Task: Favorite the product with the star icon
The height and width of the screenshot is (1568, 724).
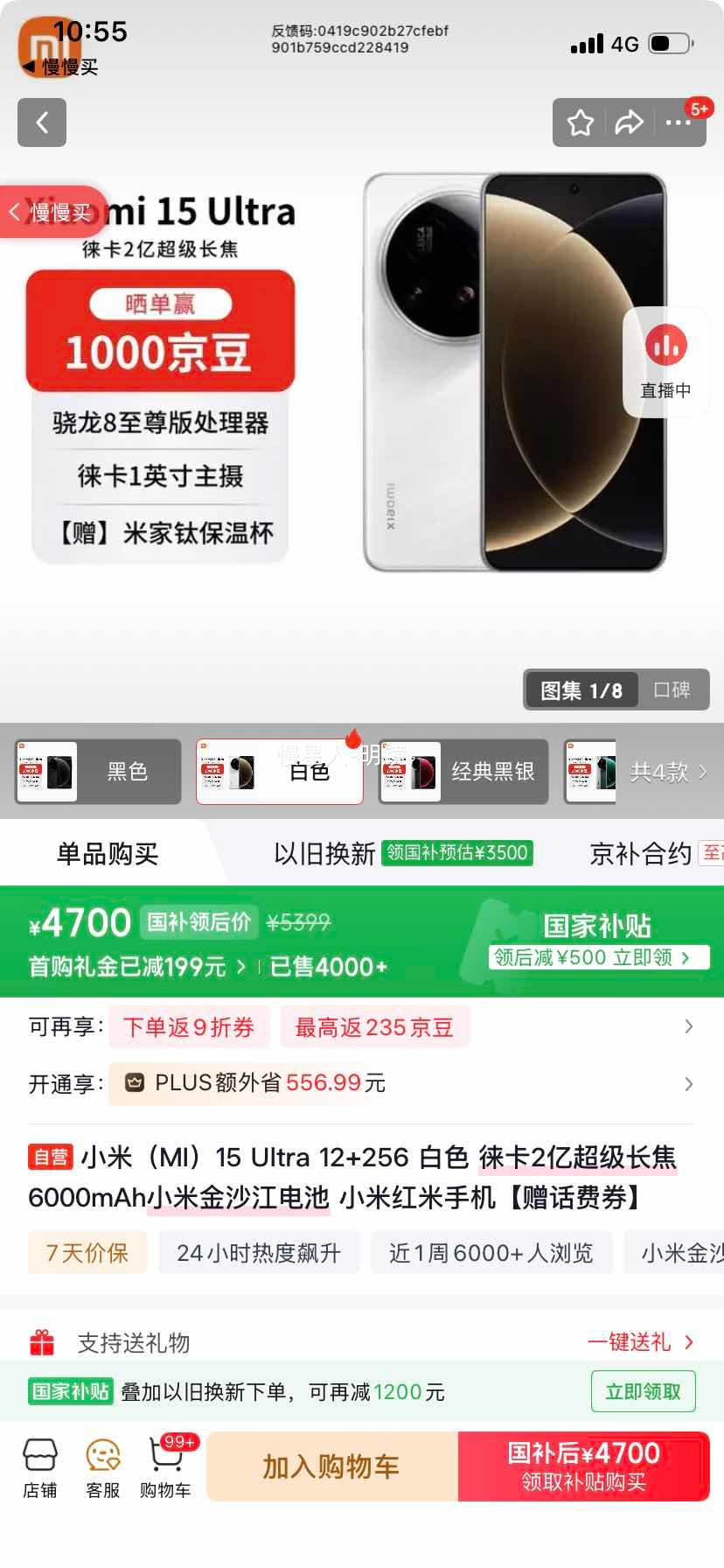Action: 580,122
